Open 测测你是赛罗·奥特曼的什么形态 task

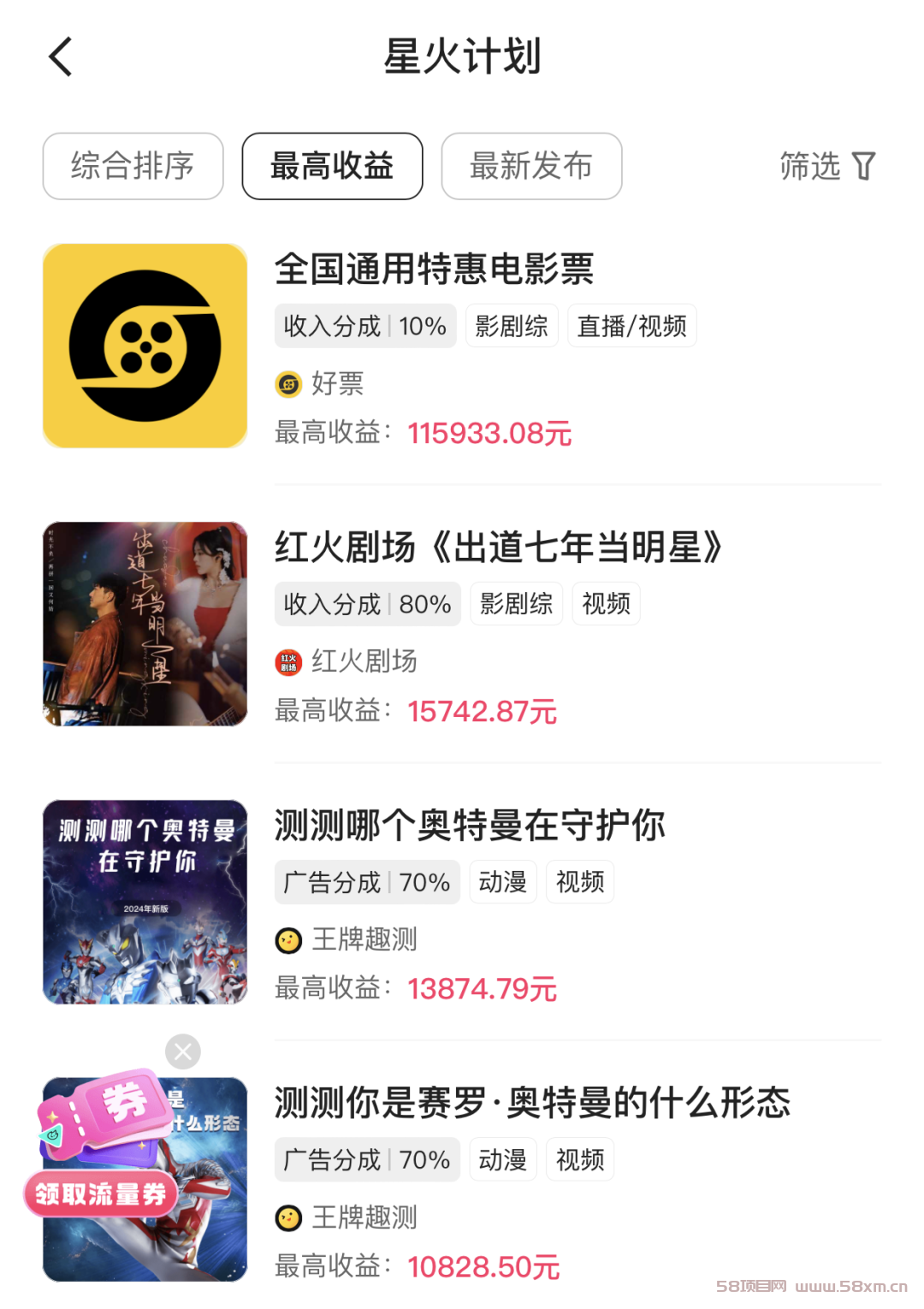point(532,1103)
